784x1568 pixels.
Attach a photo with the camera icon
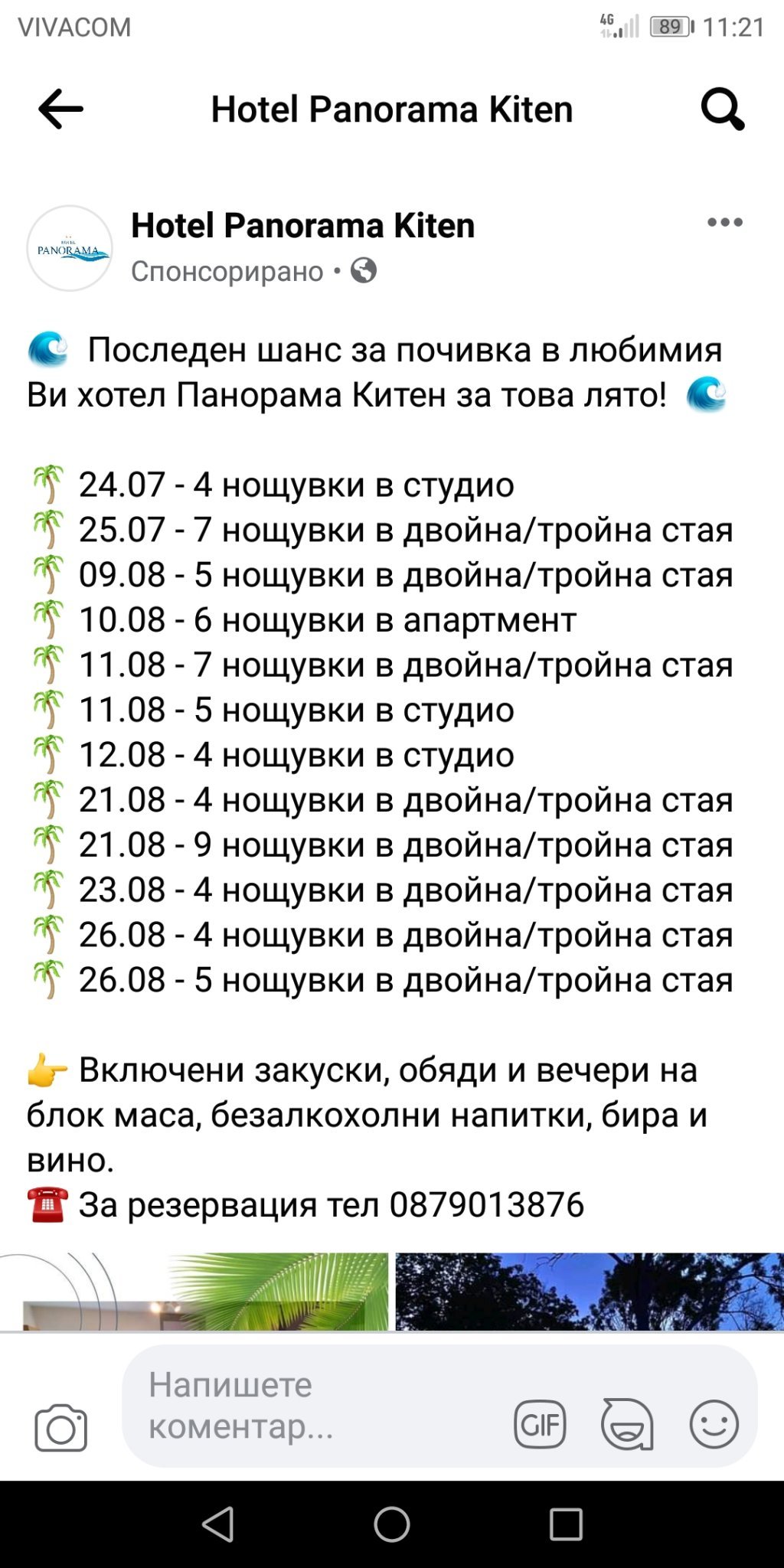[61, 1427]
